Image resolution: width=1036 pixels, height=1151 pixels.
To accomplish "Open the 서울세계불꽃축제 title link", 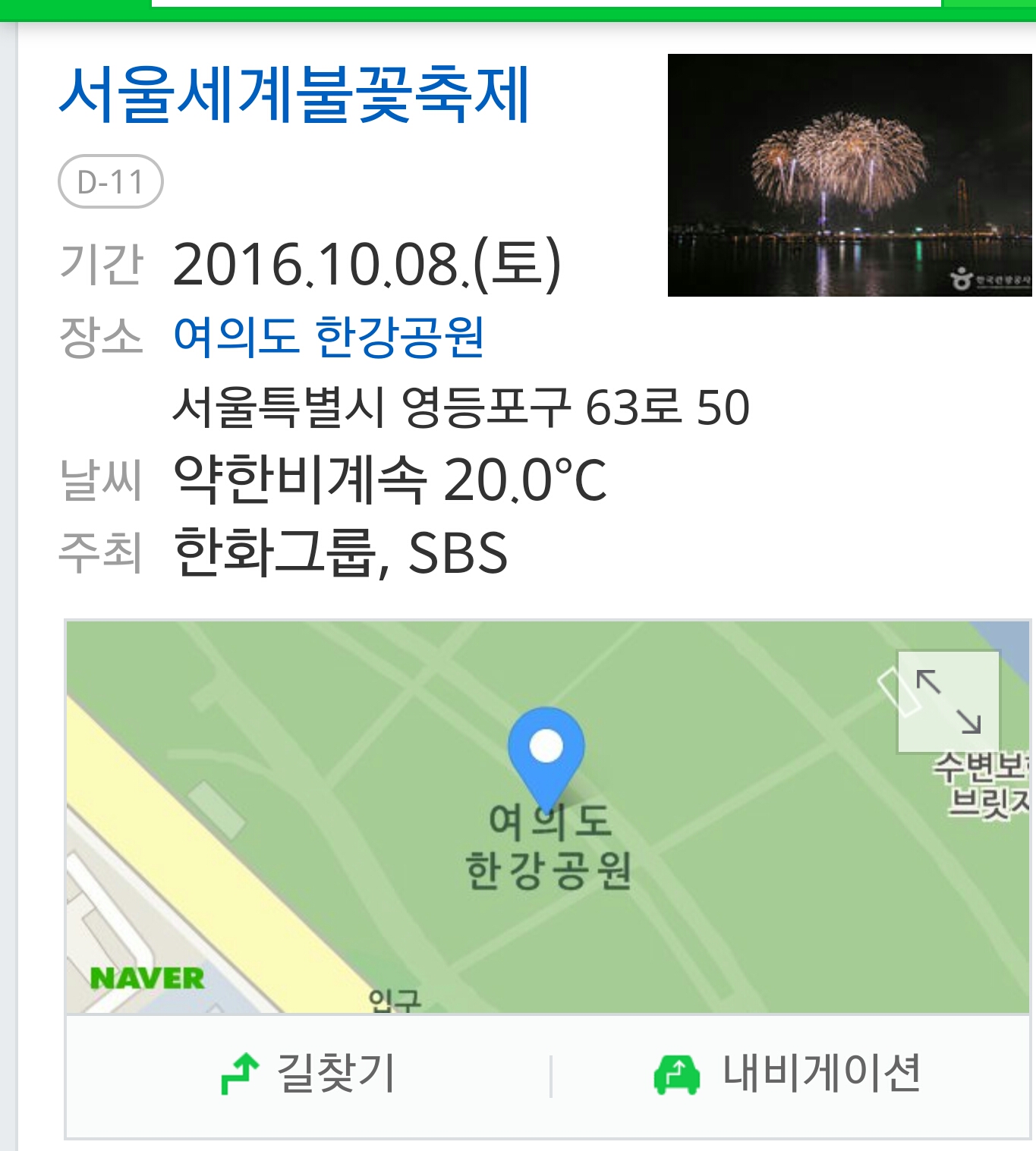I will tap(294, 95).
